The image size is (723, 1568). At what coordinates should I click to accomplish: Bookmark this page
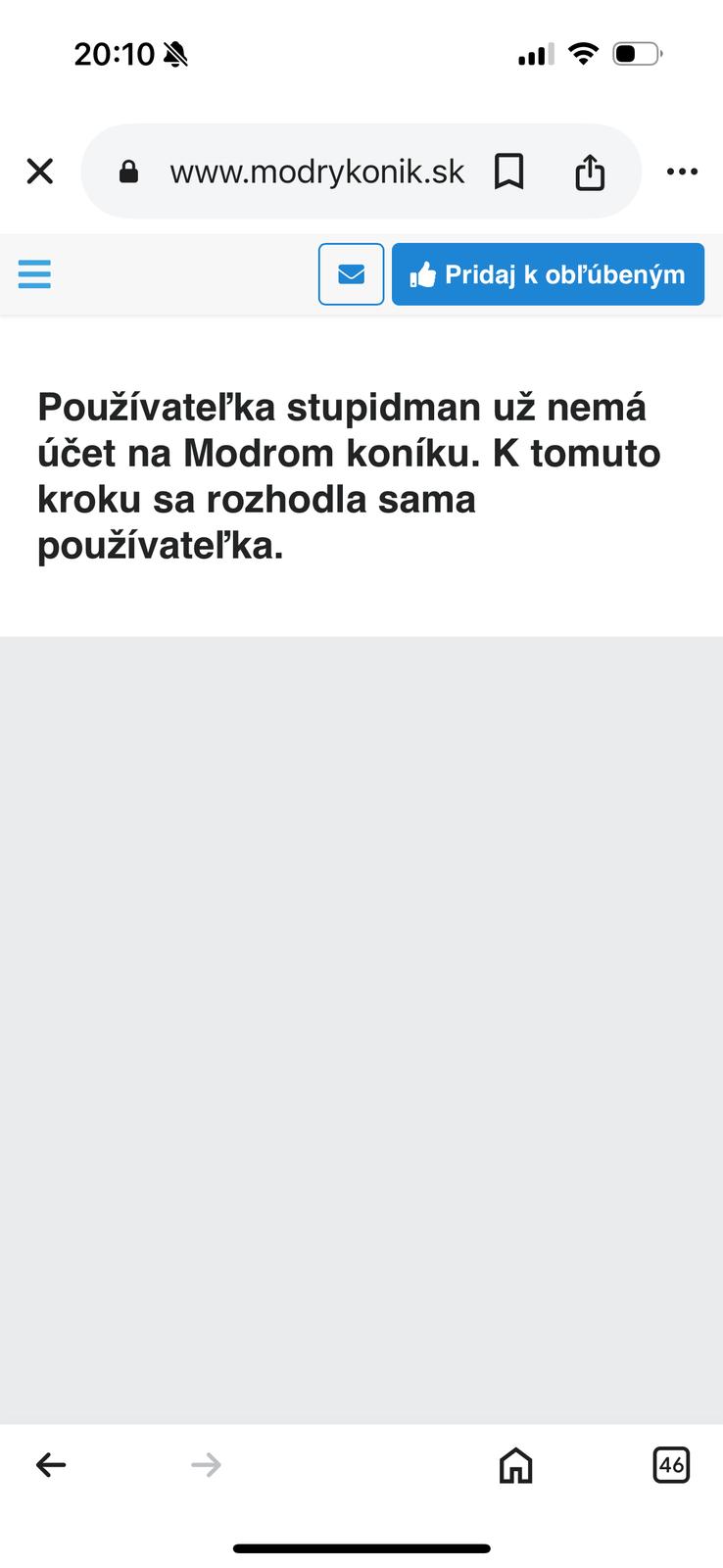[508, 171]
